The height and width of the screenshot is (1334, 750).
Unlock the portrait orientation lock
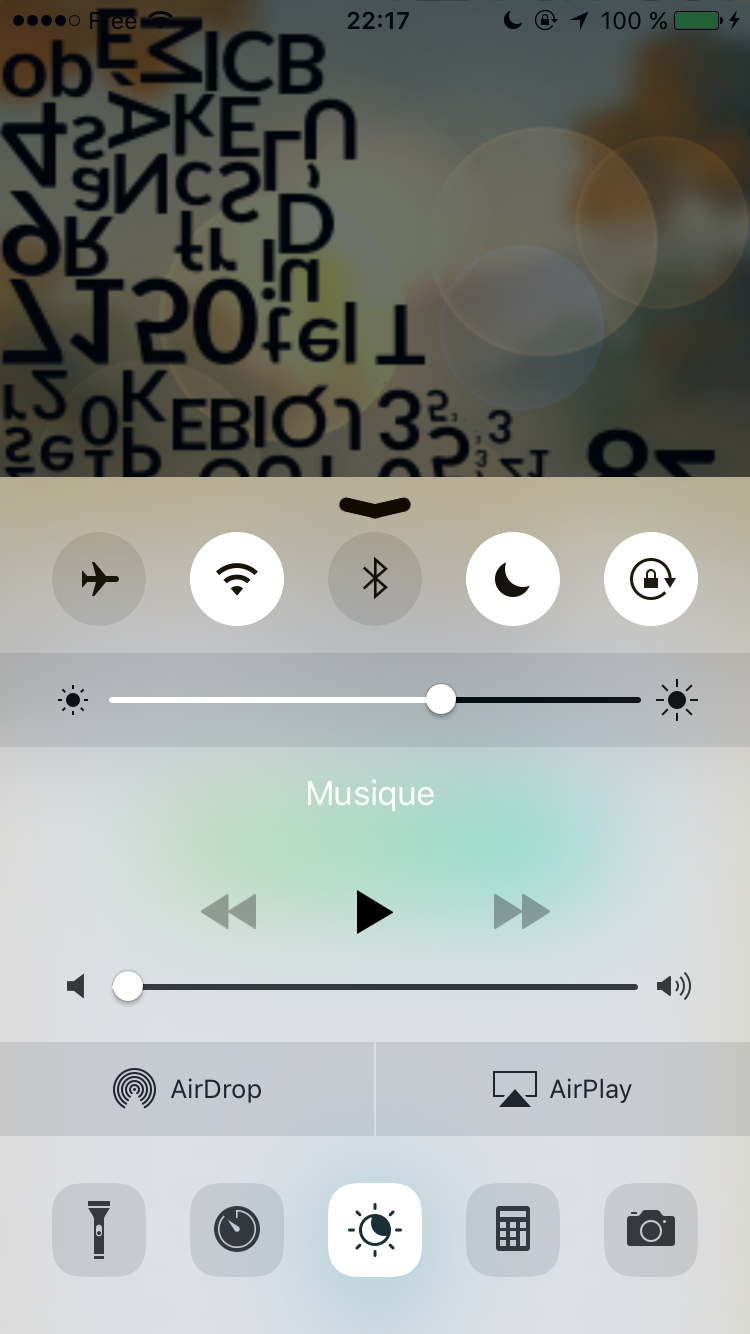(x=651, y=579)
